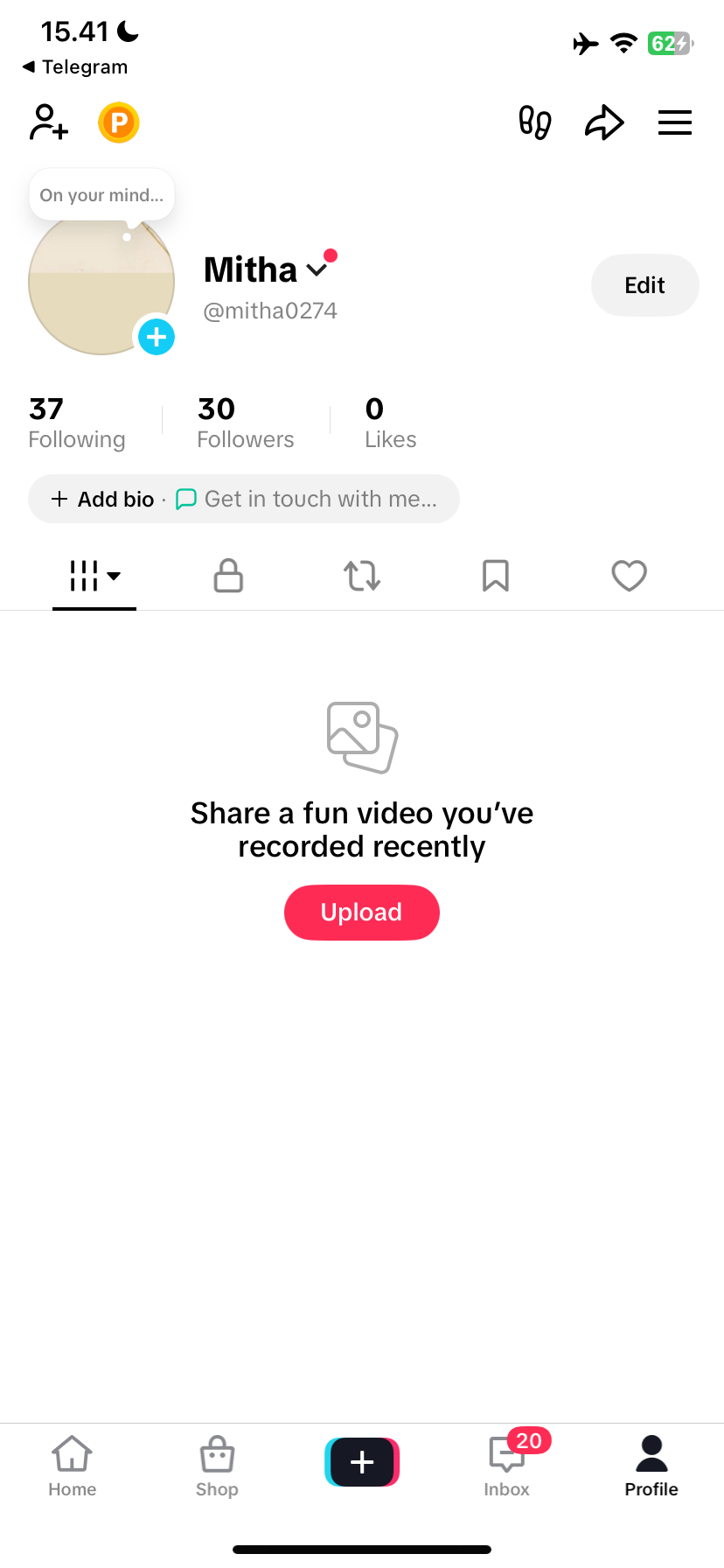Return to Telegram via back link
Image resolution: width=724 pixels, height=1568 pixels.
click(75, 67)
